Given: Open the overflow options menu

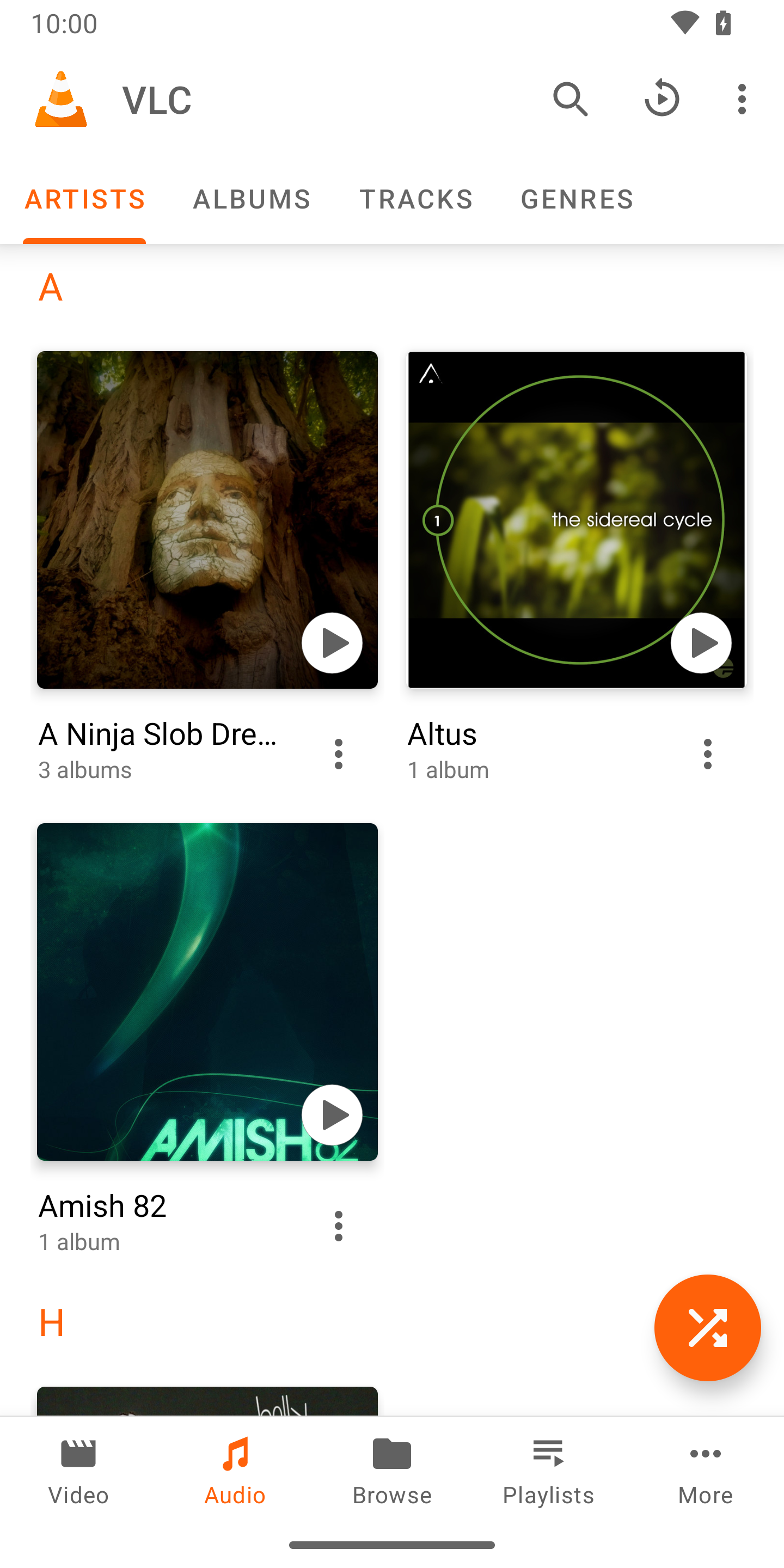Looking at the screenshot, I should tap(741, 98).
